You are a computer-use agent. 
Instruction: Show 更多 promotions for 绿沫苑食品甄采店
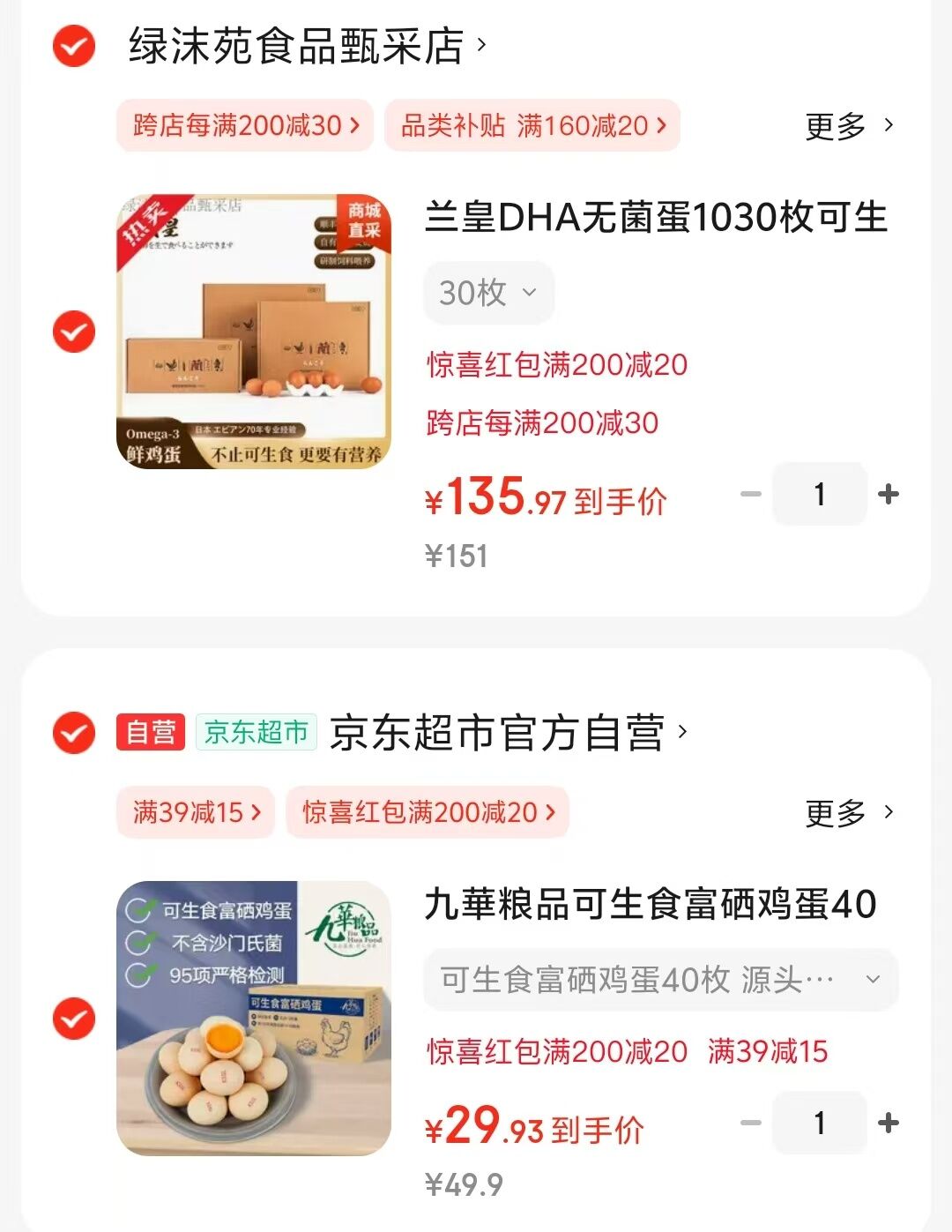(x=849, y=126)
